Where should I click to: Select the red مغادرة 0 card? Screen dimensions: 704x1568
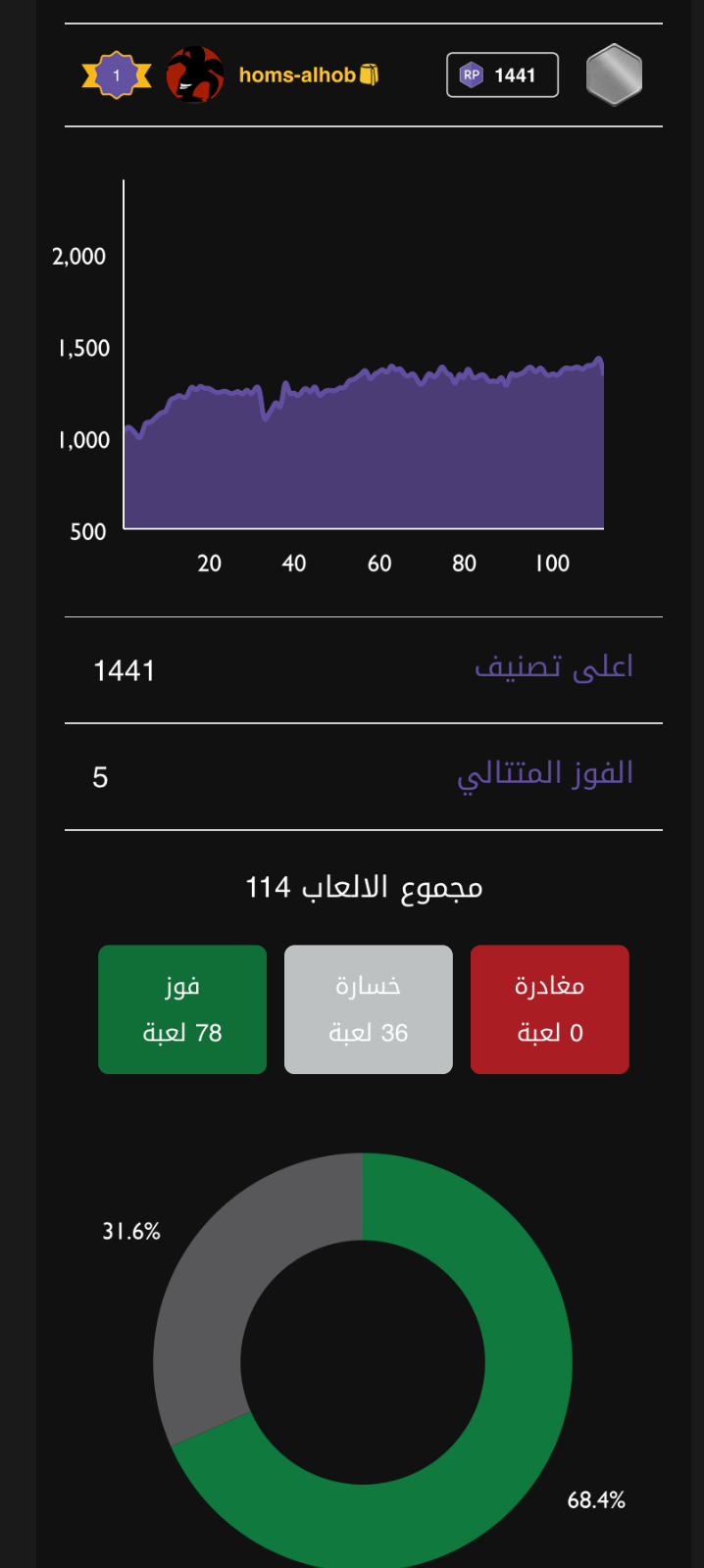[550, 1009]
